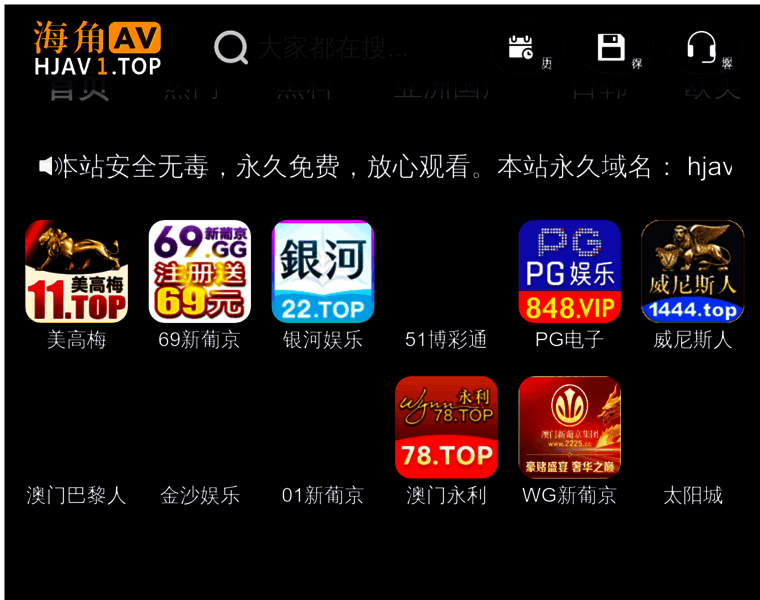Open the search box at the top
The image size is (760, 600).
(330, 47)
